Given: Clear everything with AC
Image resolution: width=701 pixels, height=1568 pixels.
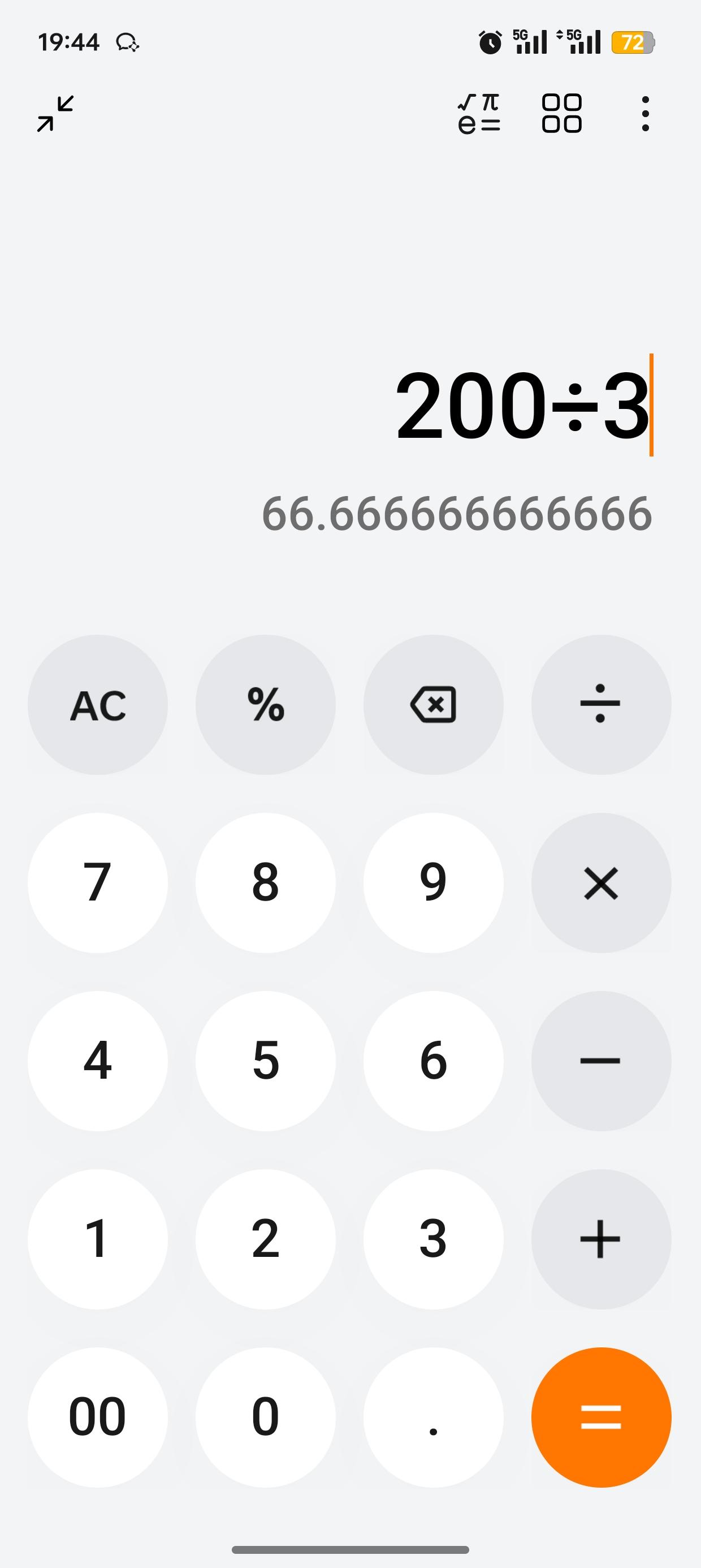Looking at the screenshot, I should pyautogui.click(x=98, y=705).
